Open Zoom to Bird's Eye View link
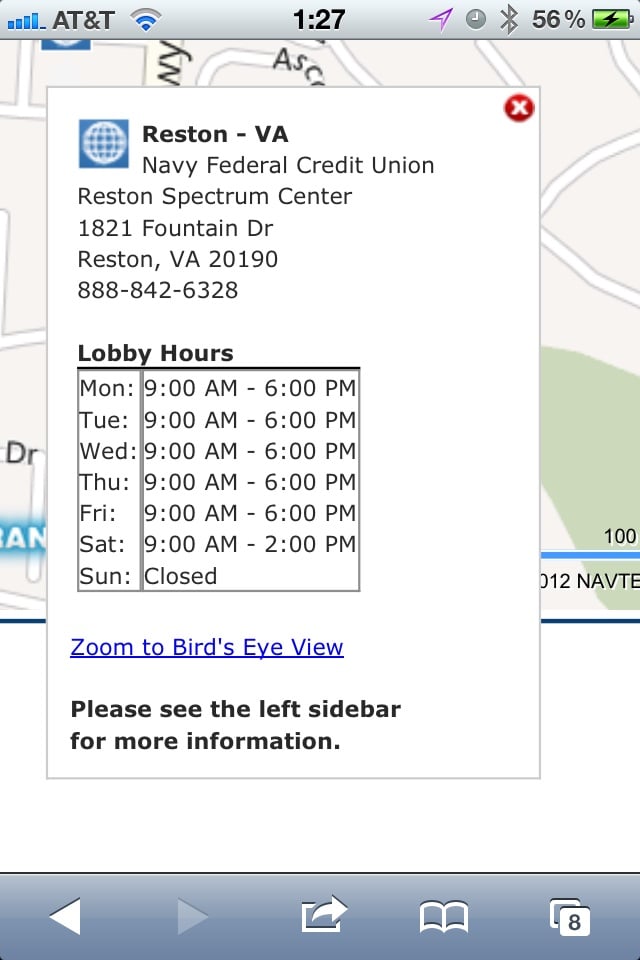640x960 pixels. point(207,647)
